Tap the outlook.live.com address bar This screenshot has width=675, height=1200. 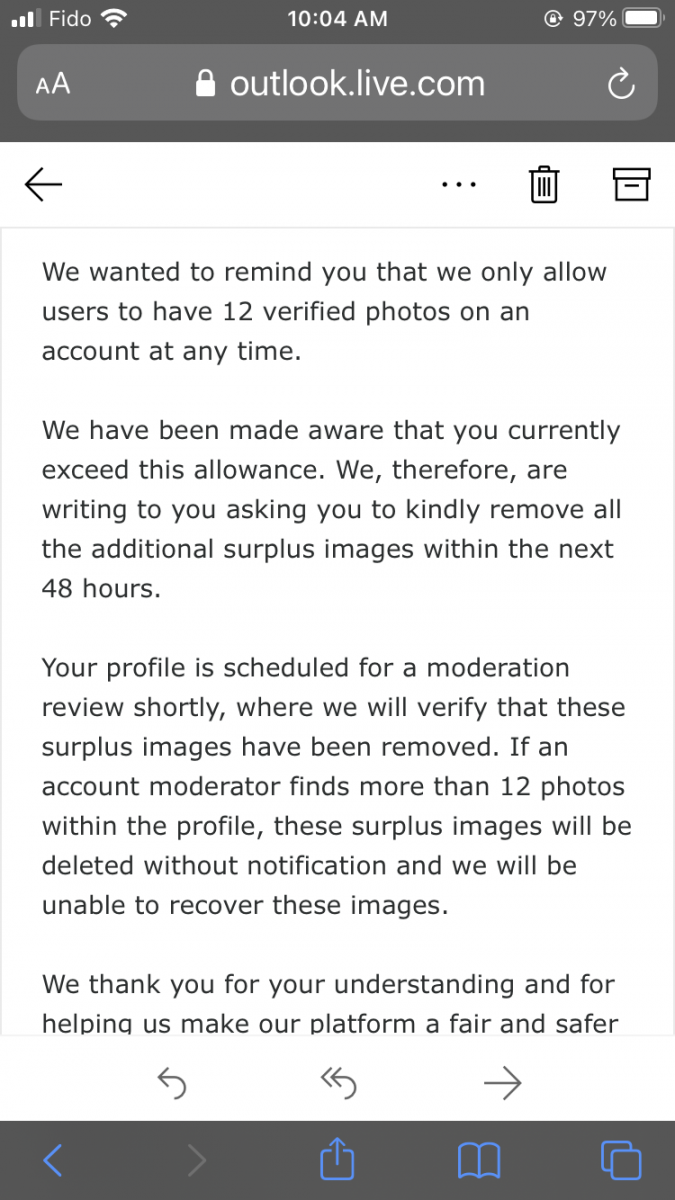click(x=338, y=84)
